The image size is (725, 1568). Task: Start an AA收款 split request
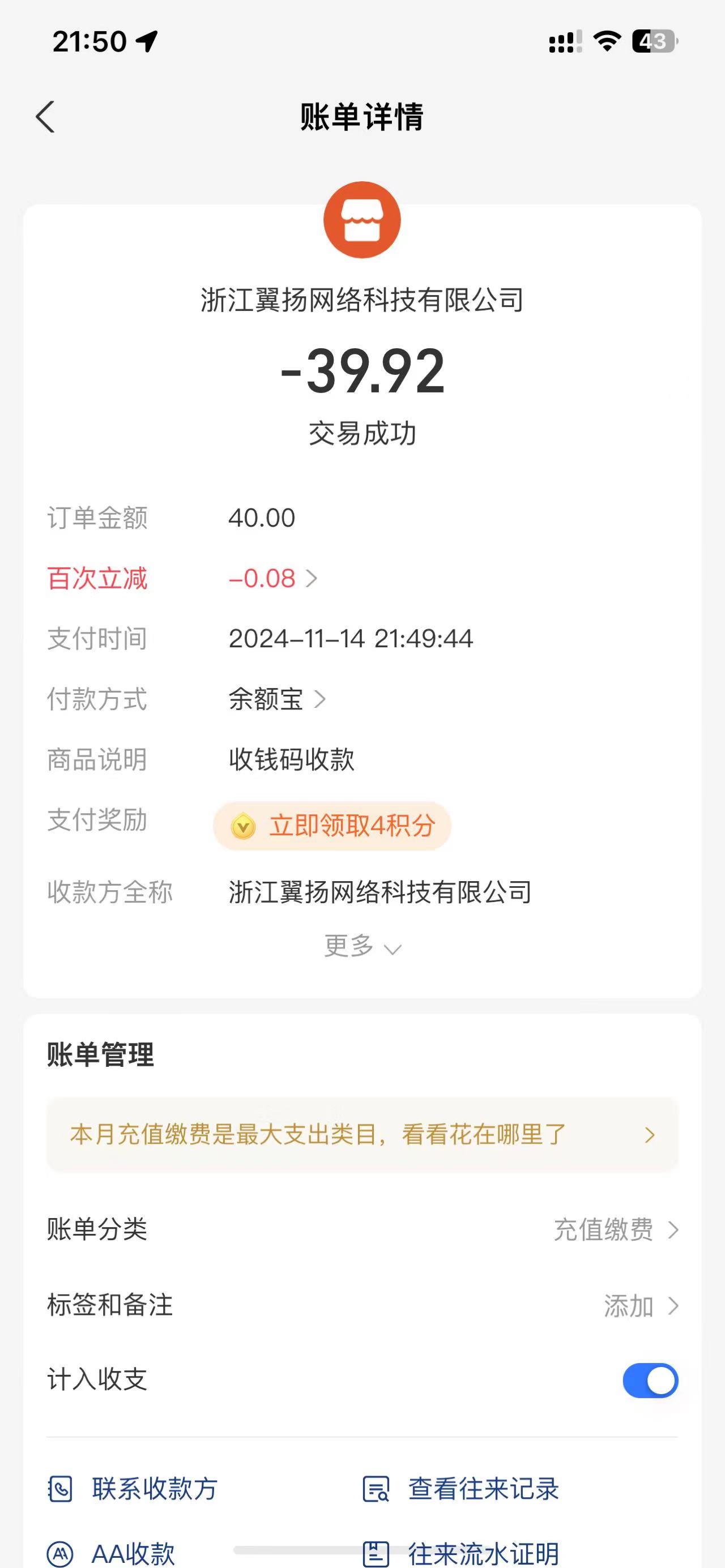(x=113, y=1553)
